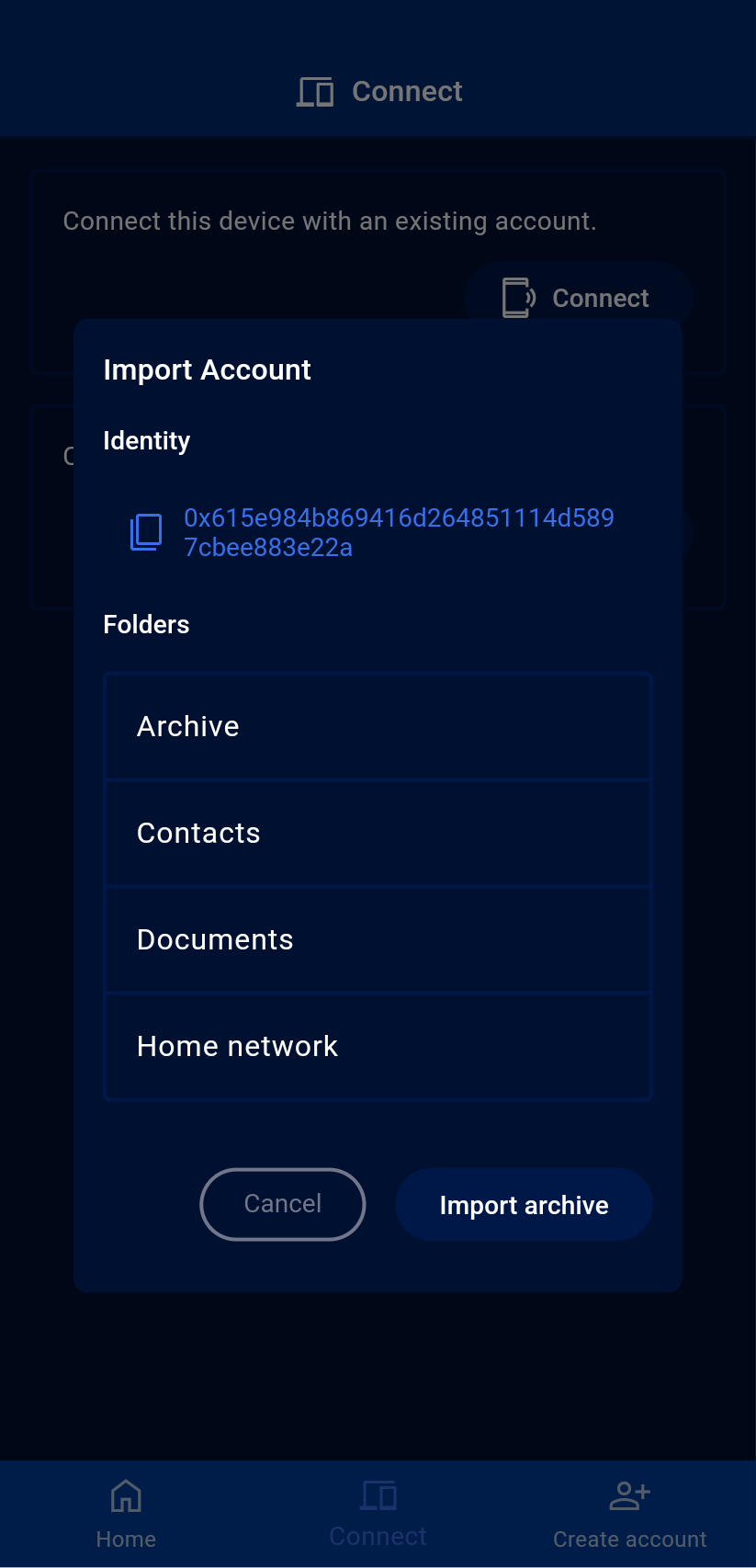
Task: Copy the identity address
Action: (146, 532)
